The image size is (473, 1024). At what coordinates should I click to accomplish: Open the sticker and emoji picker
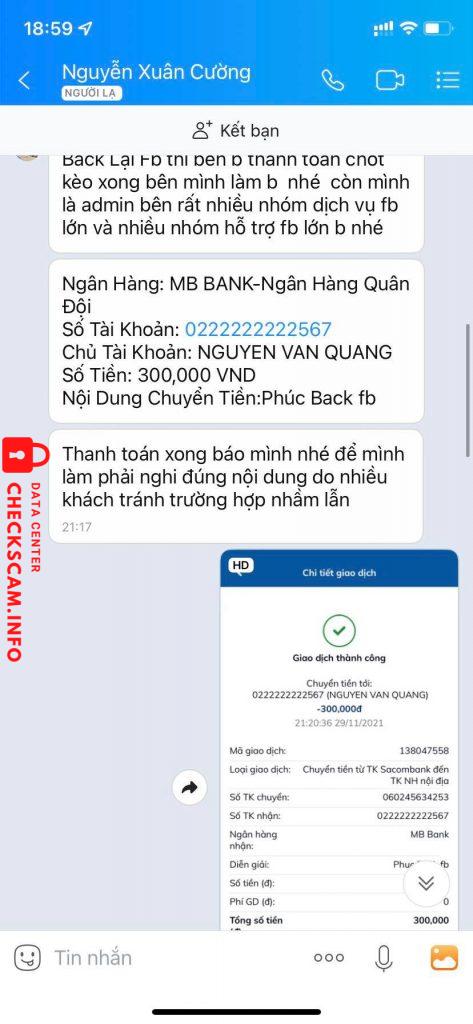pos(27,958)
